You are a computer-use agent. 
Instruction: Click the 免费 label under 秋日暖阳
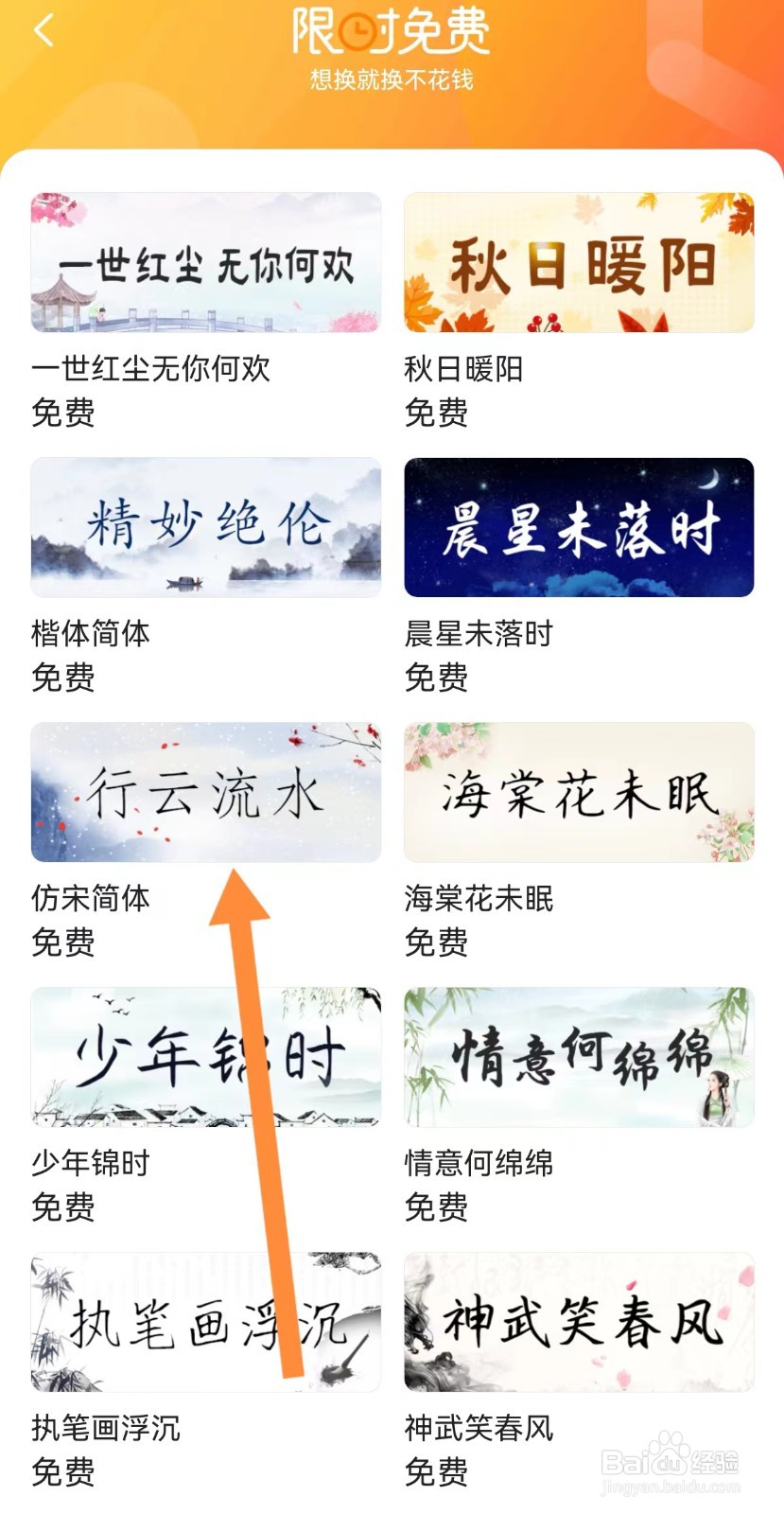(x=436, y=414)
